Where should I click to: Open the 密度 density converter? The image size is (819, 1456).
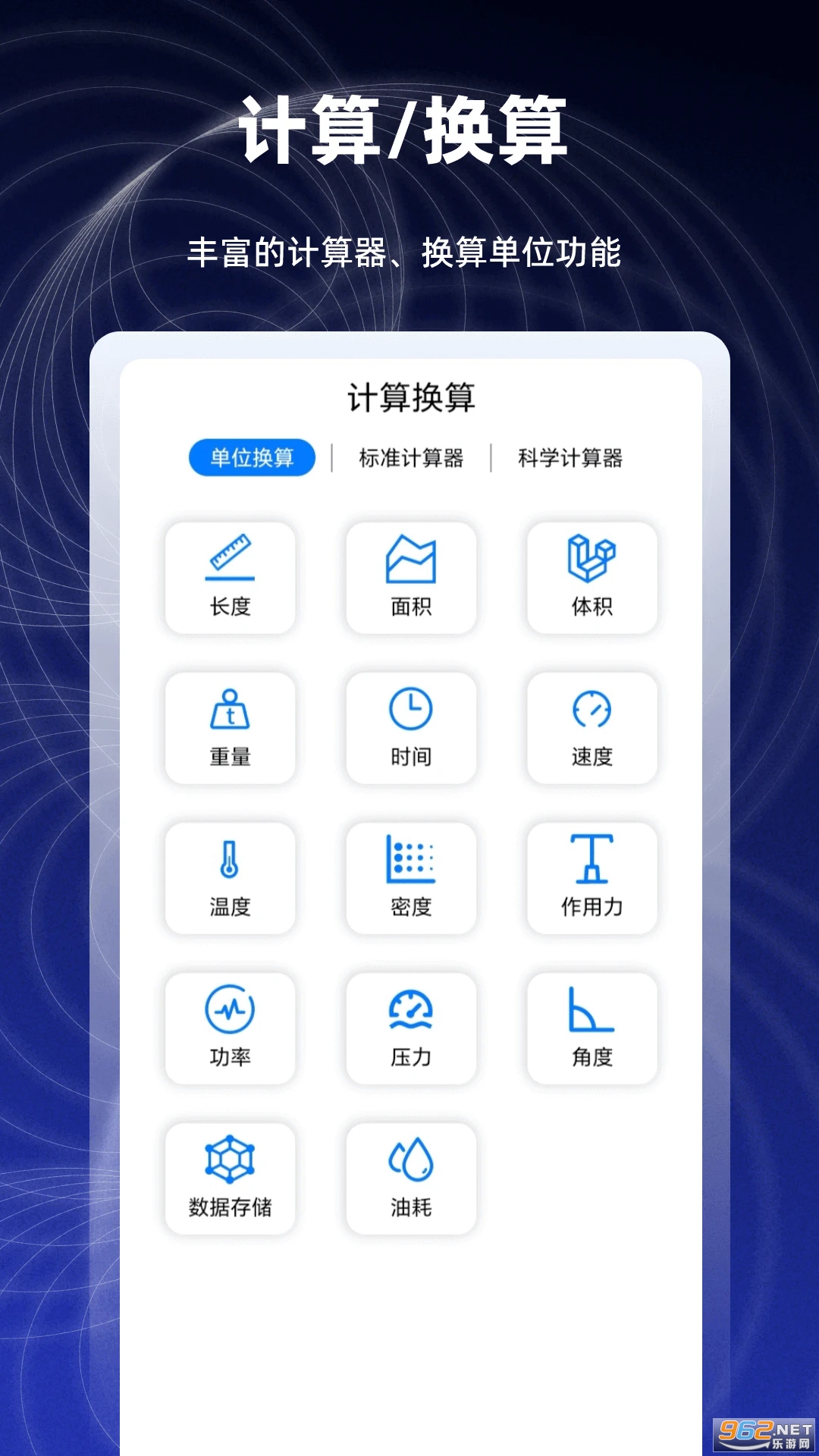click(x=410, y=878)
